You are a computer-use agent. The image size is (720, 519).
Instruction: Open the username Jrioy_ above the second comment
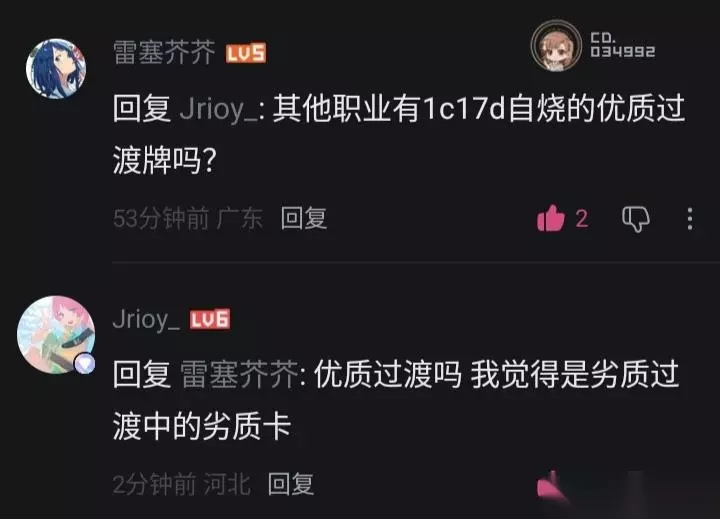[146, 319]
